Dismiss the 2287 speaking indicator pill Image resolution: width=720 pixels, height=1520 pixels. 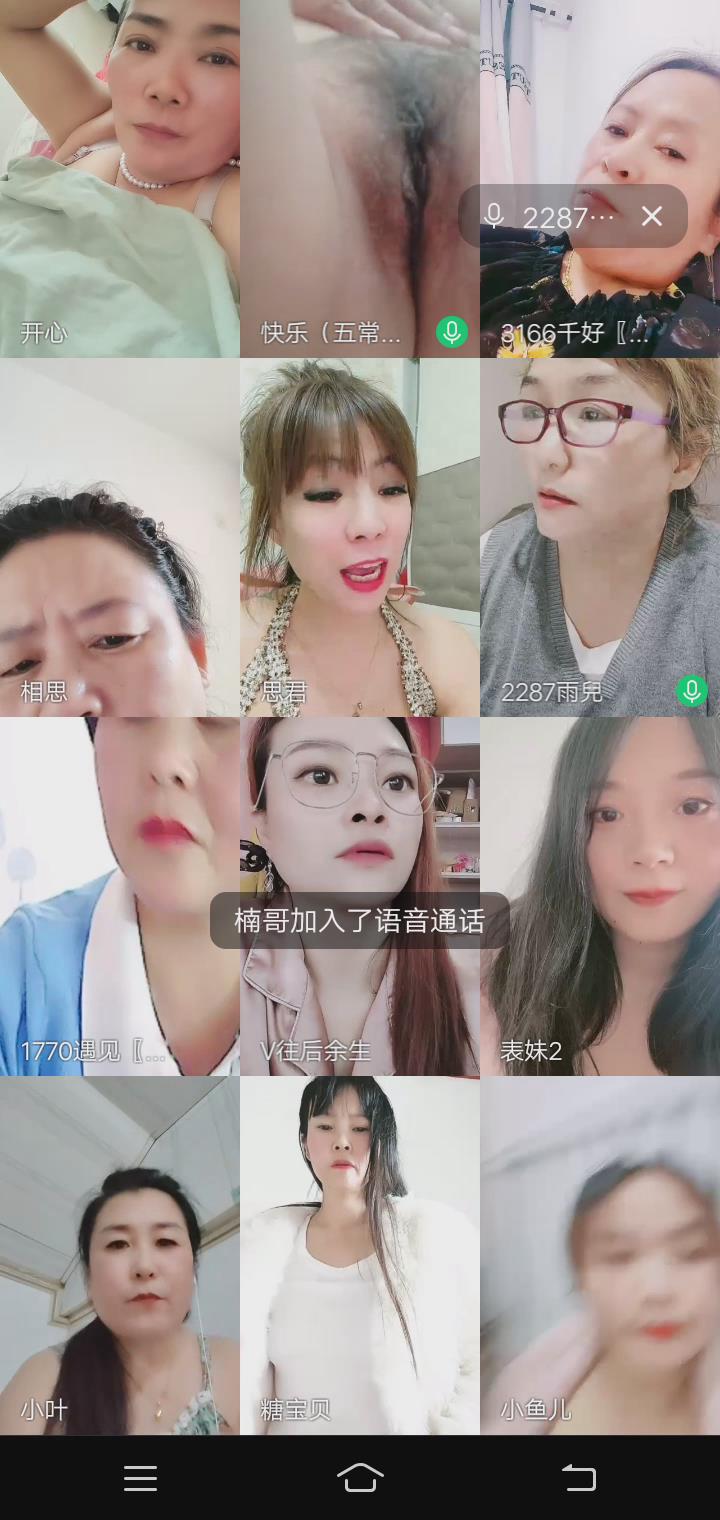click(x=652, y=216)
